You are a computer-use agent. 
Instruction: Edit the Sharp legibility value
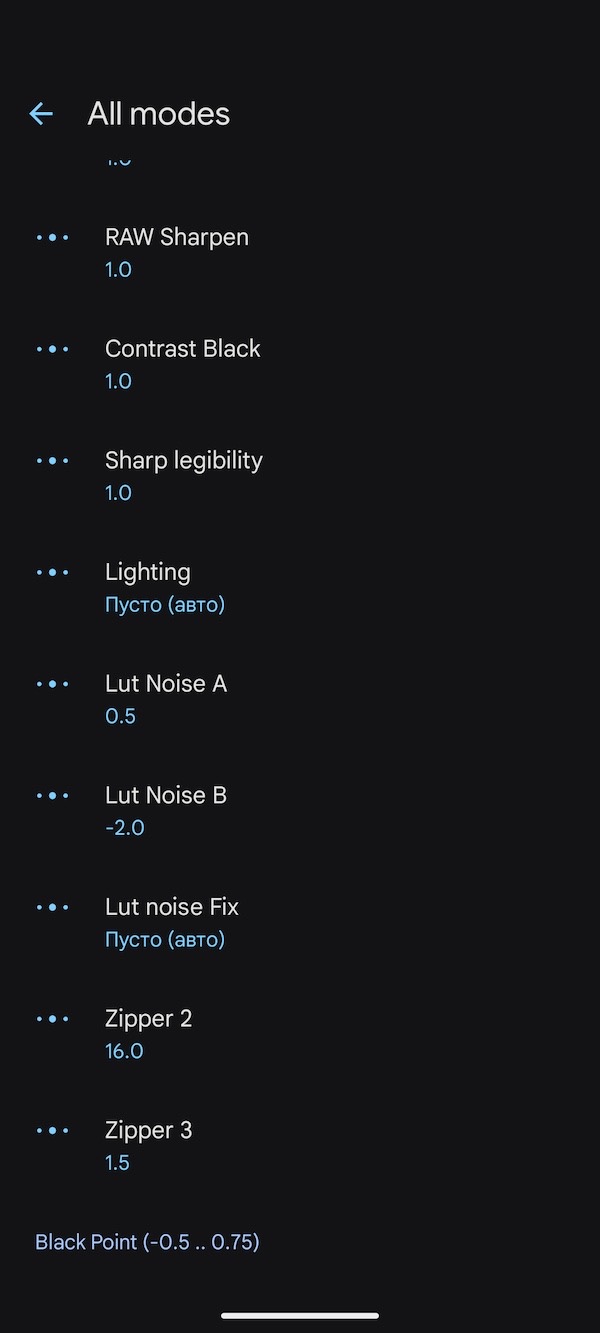coord(183,475)
